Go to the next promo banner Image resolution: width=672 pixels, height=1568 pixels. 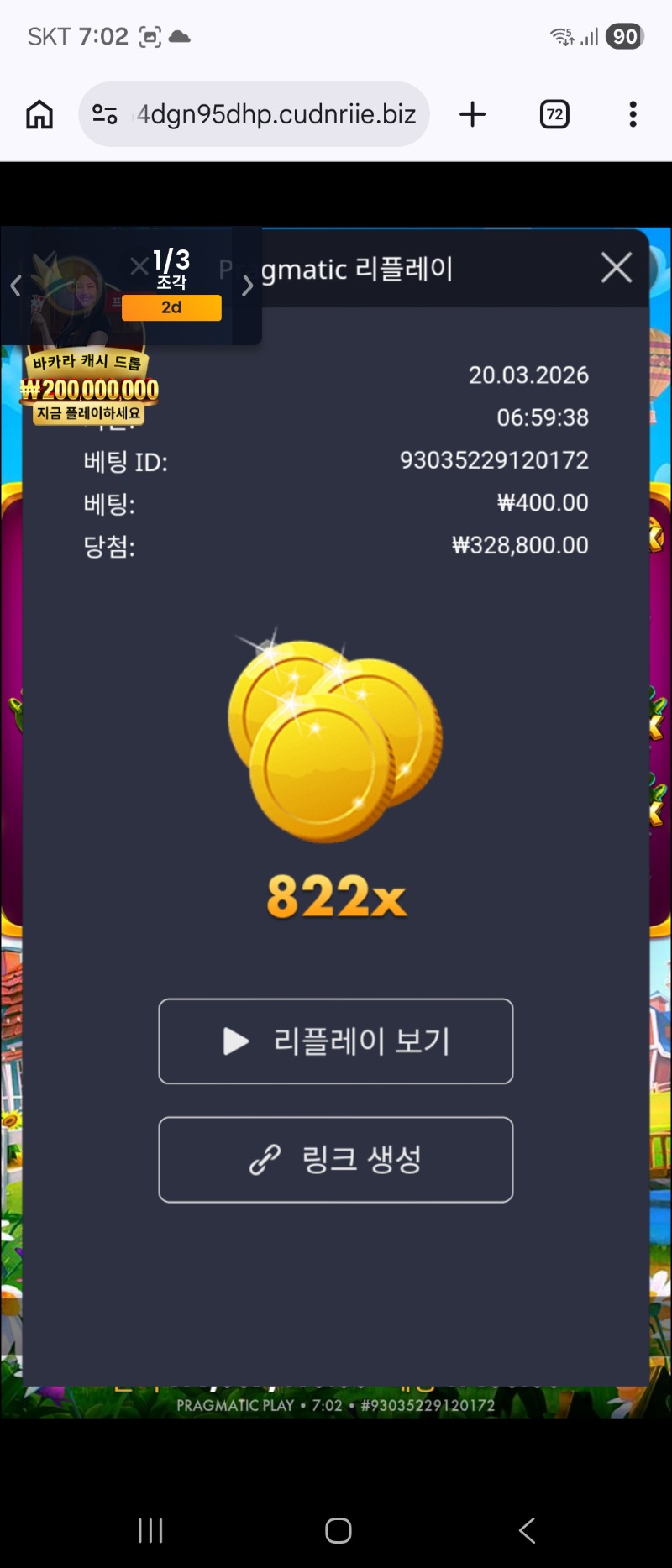point(247,286)
